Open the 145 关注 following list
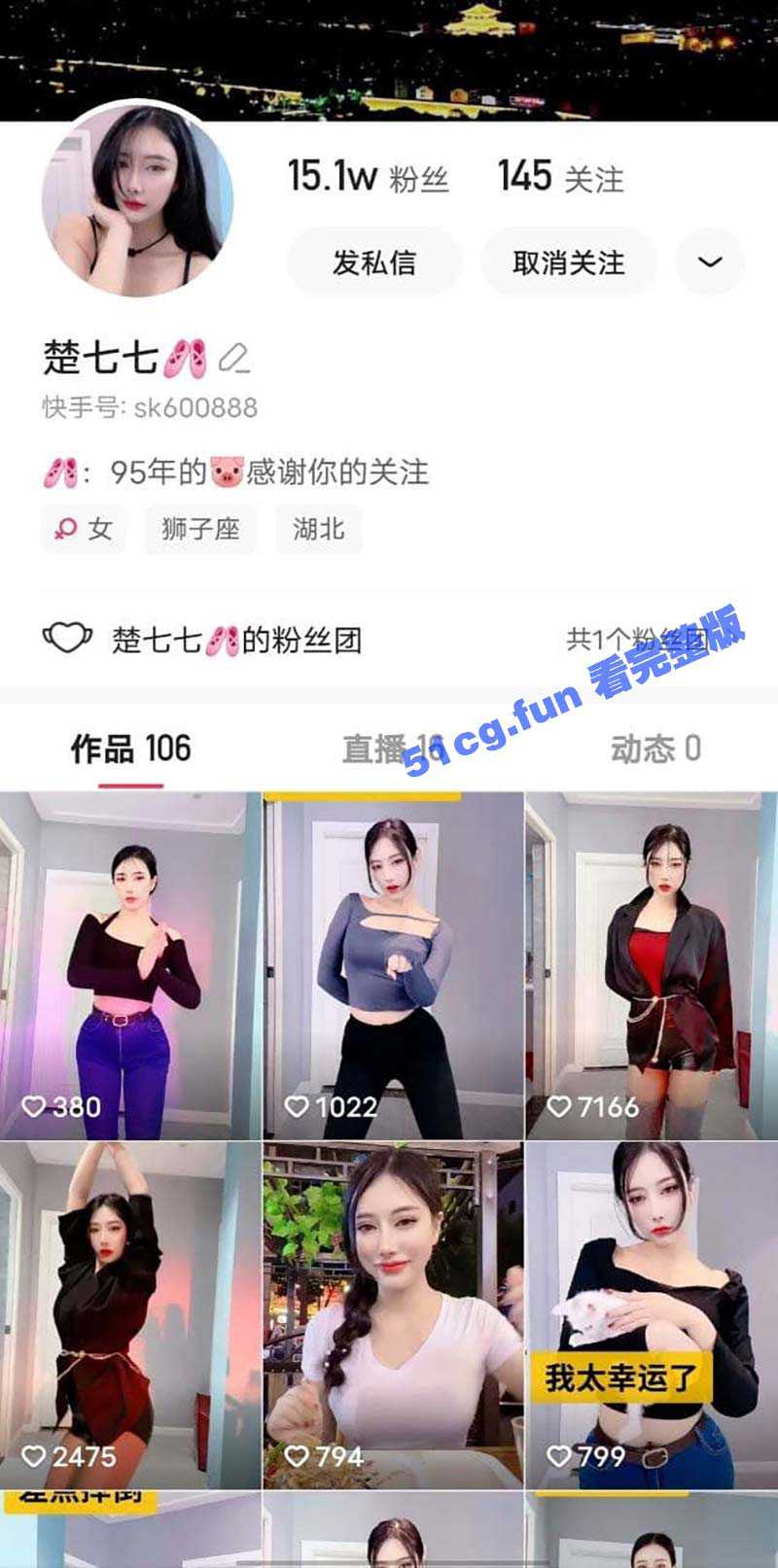This screenshot has width=778, height=1568. coord(560,177)
